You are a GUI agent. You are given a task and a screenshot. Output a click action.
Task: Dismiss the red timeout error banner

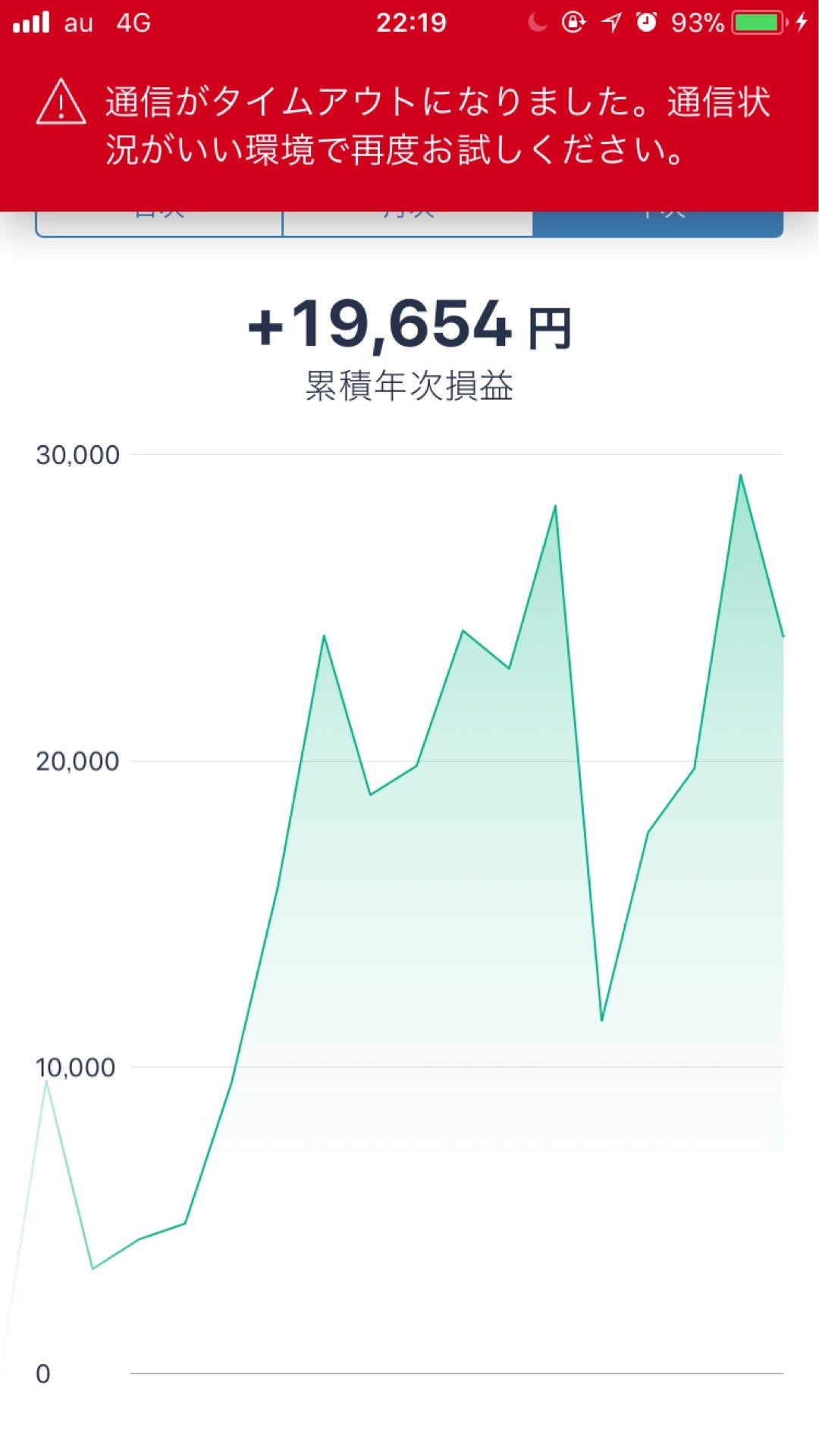[x=409, y=125]
